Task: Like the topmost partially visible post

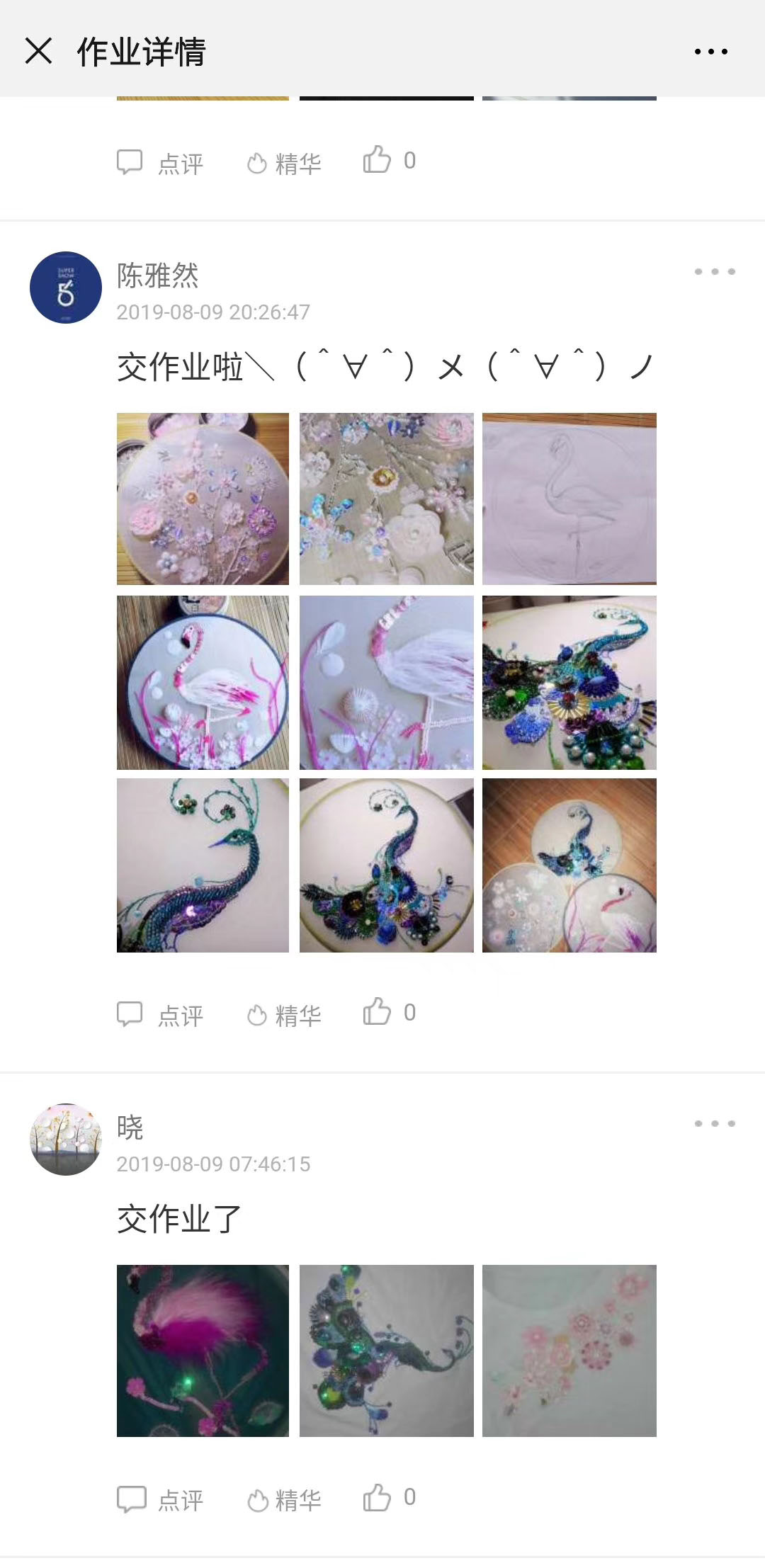Action: point(389,160)
